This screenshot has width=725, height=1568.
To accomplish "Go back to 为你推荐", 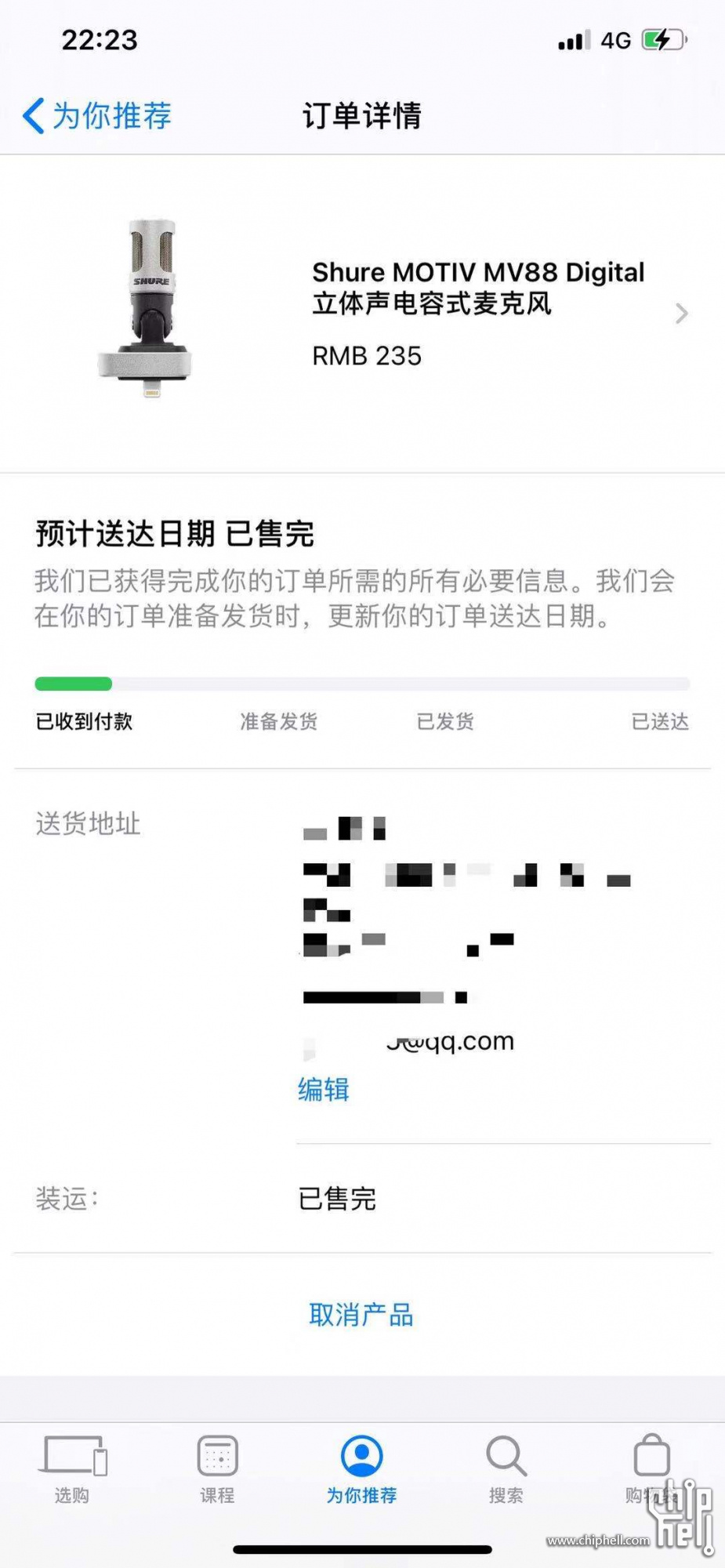I will click(97, 116).
